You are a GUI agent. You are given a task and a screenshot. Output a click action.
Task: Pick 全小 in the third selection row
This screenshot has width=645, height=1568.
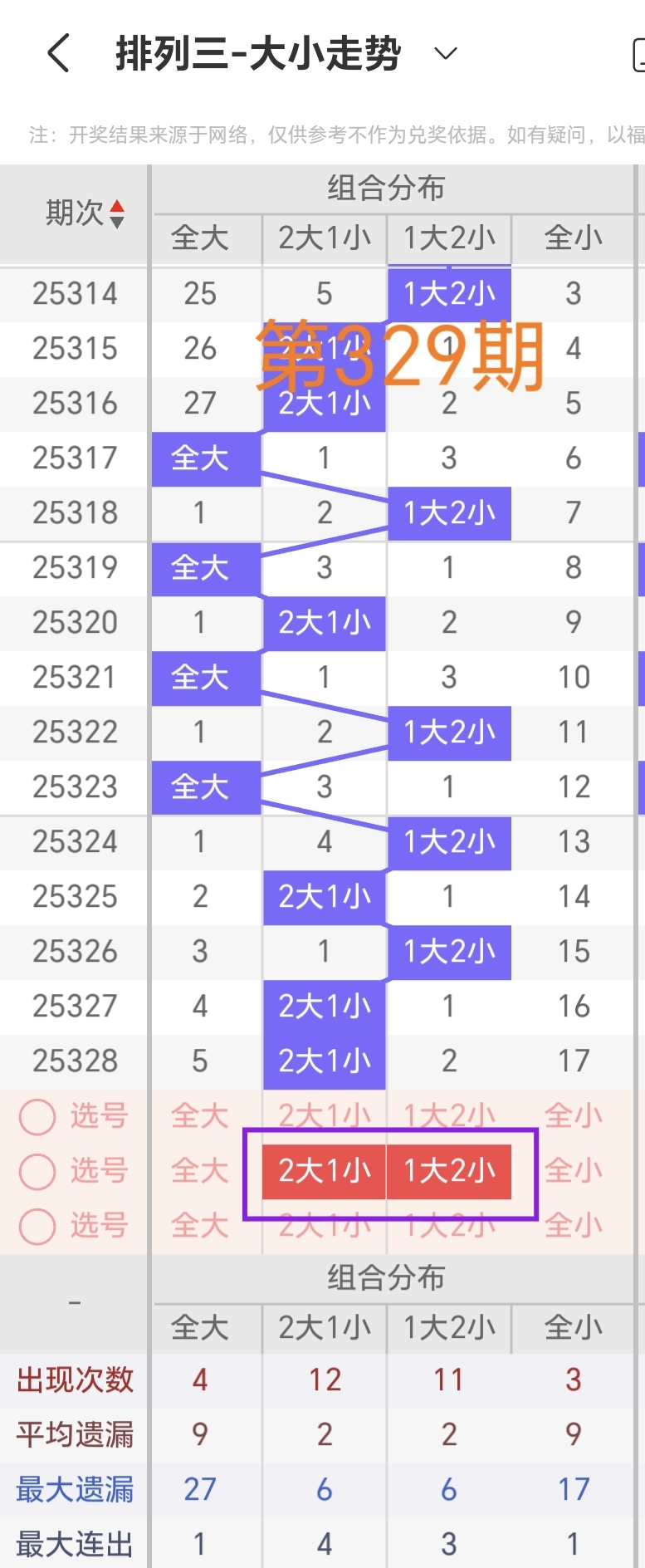574,1226
